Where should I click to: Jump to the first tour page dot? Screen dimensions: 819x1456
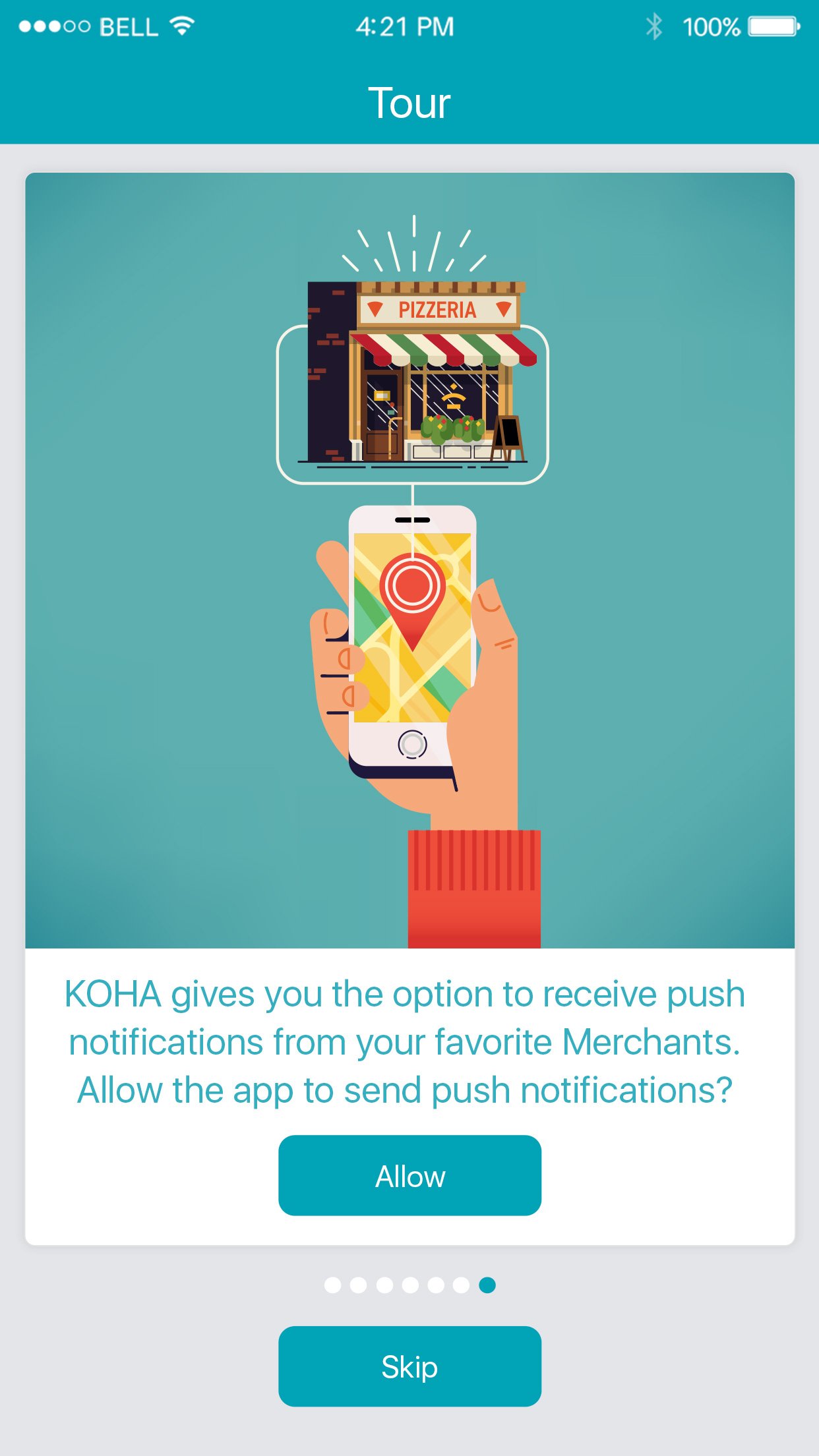pos(333,1285)
